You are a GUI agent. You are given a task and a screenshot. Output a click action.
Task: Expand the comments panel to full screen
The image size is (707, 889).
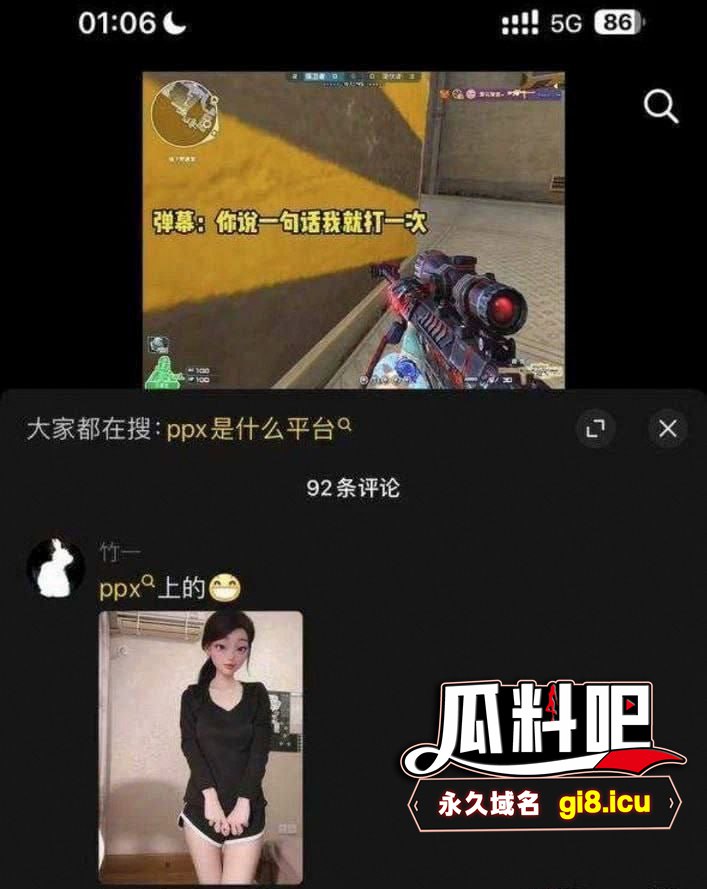595,429
